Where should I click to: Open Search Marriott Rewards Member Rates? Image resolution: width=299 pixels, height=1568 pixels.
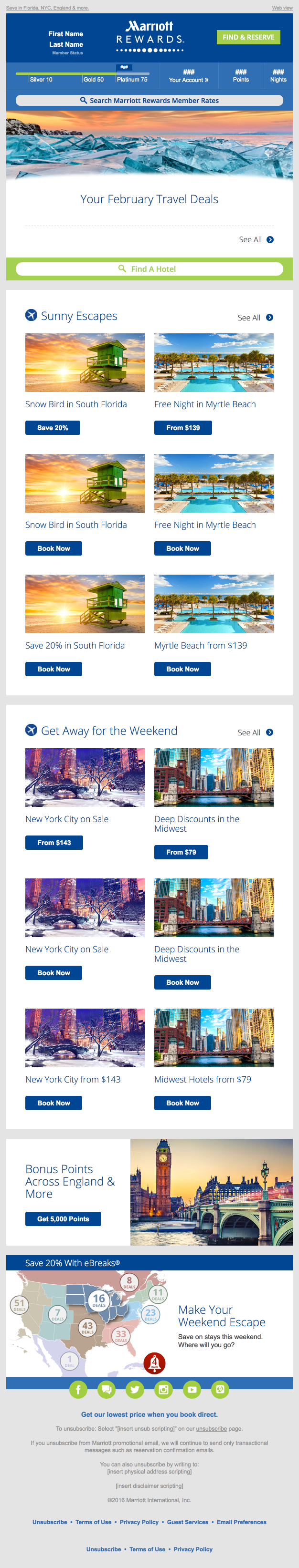coord(149,101)
